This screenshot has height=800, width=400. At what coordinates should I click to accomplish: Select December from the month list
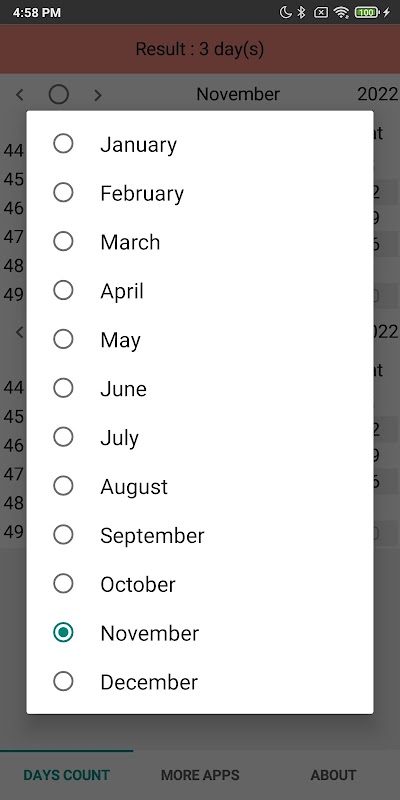[199, 682]
